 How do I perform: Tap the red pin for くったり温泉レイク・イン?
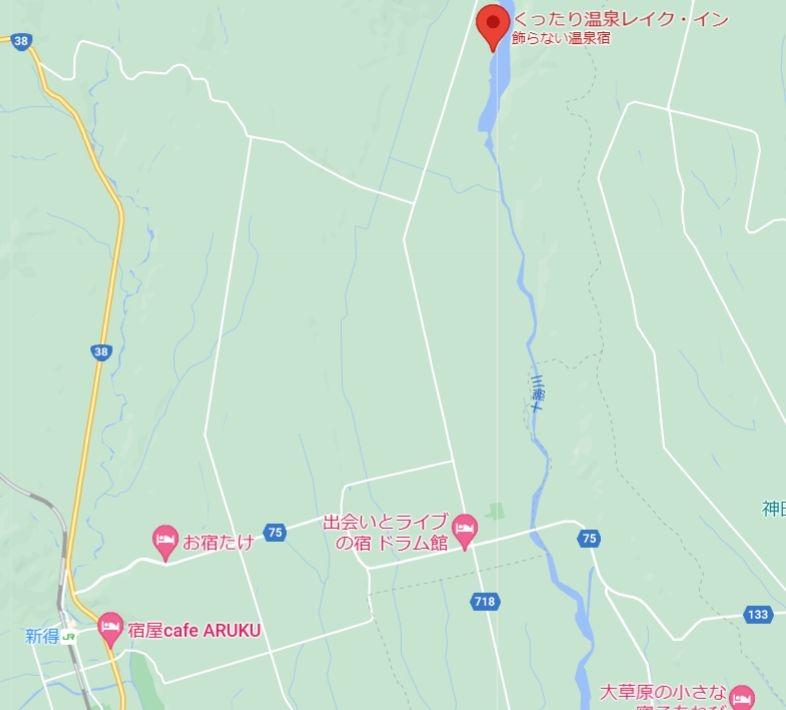point(492,23)
